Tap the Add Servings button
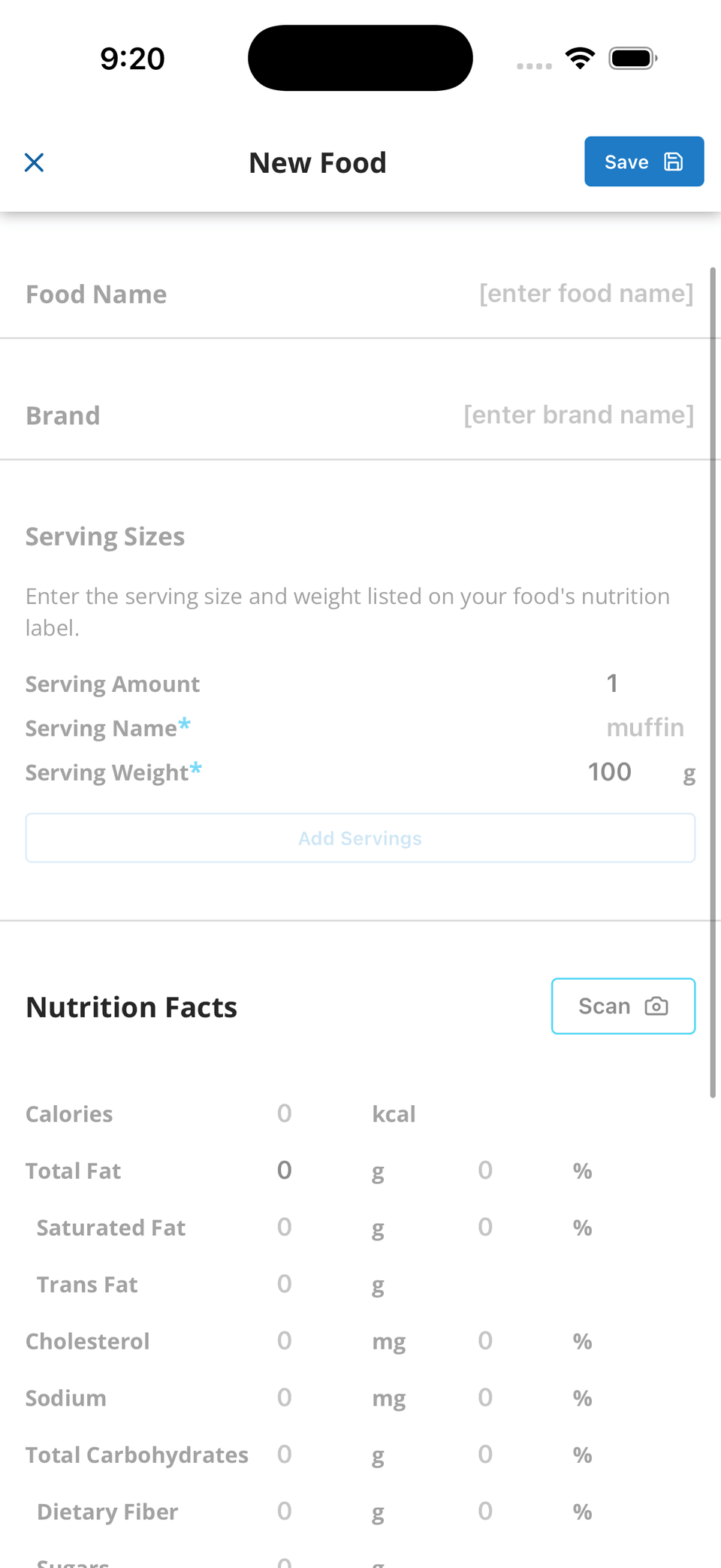The height and width of the screenshot is (1568, 721). [x=360, y=838]
